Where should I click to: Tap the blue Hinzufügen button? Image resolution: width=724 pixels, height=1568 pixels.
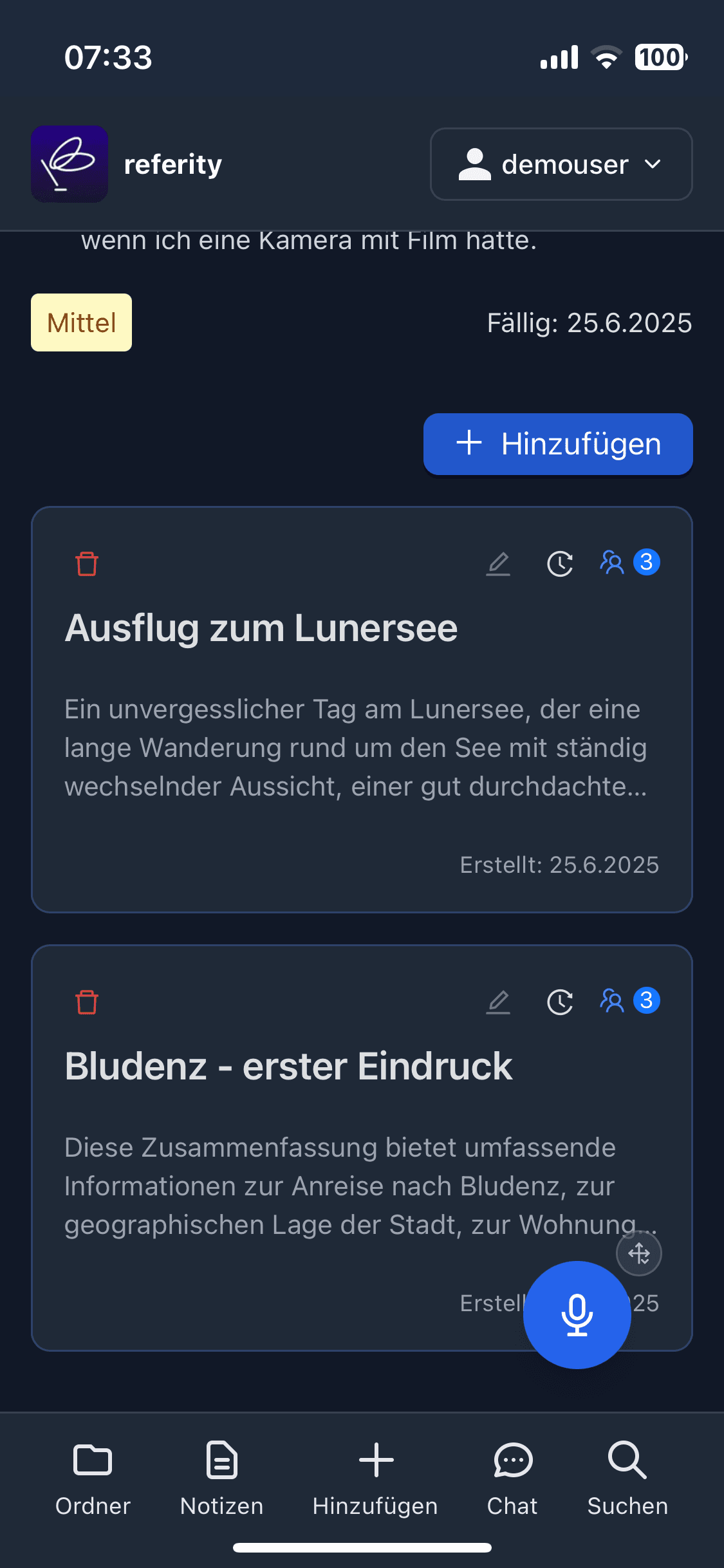click(x=557, y=444)
